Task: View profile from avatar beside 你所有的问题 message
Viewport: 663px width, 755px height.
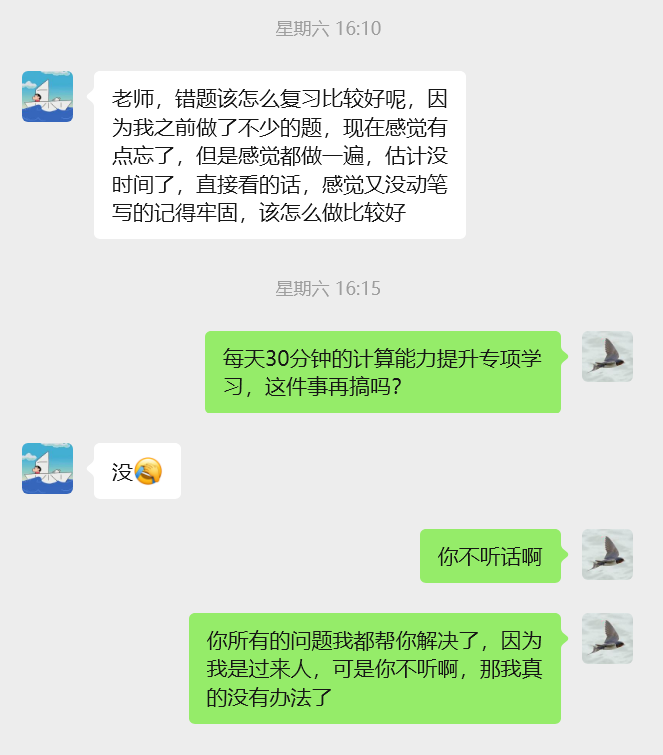Action: (607, 639)
